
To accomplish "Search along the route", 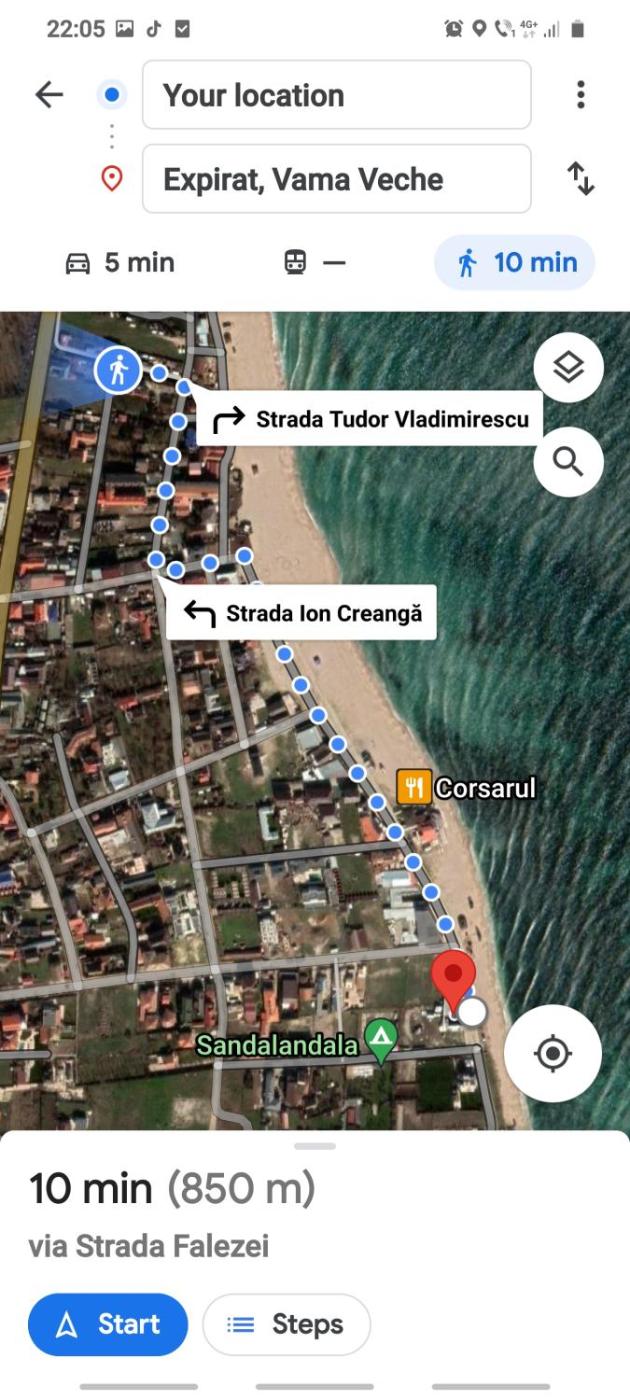I will pos(568,462).
